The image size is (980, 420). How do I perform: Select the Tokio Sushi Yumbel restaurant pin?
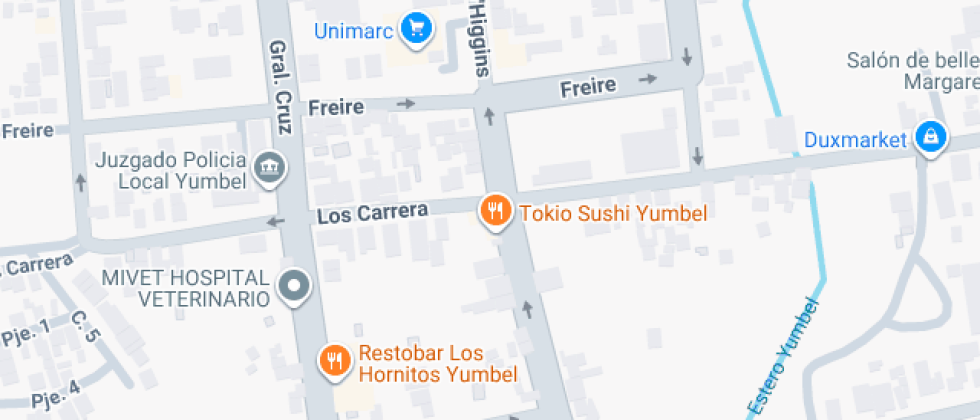(495, 211)
